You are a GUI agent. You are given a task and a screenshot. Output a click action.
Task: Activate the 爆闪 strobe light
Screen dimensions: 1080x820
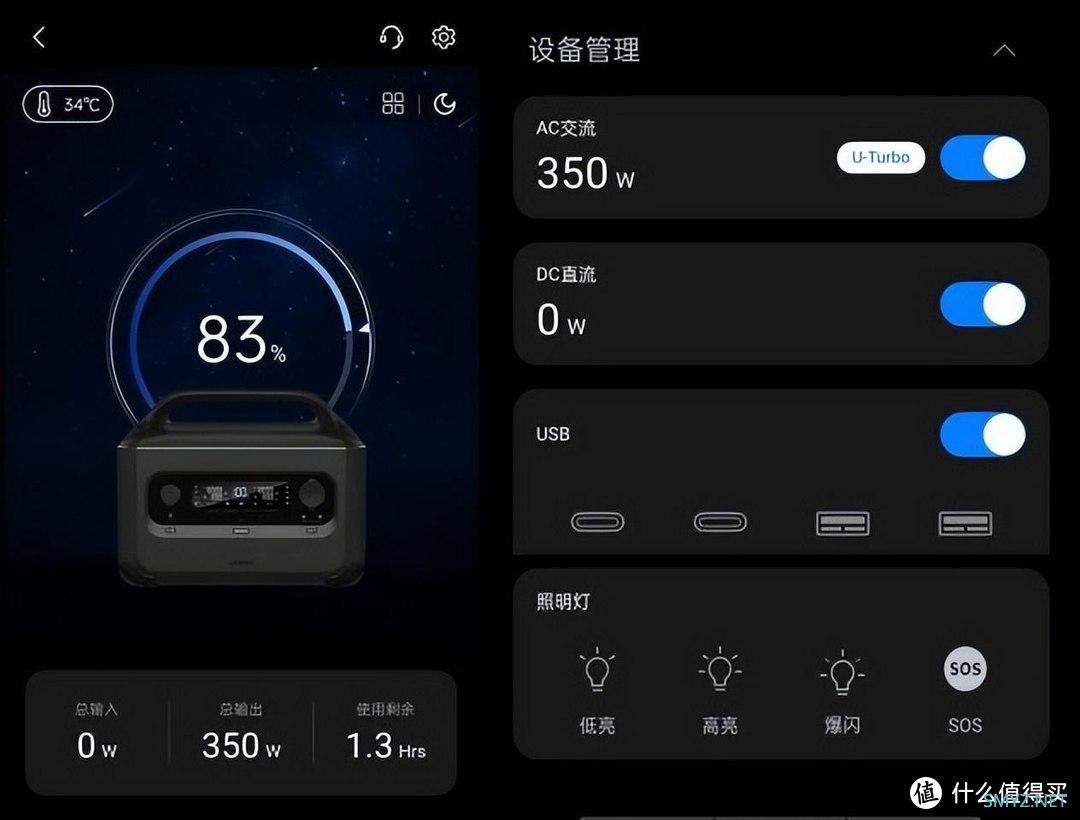tap(841, 690)
